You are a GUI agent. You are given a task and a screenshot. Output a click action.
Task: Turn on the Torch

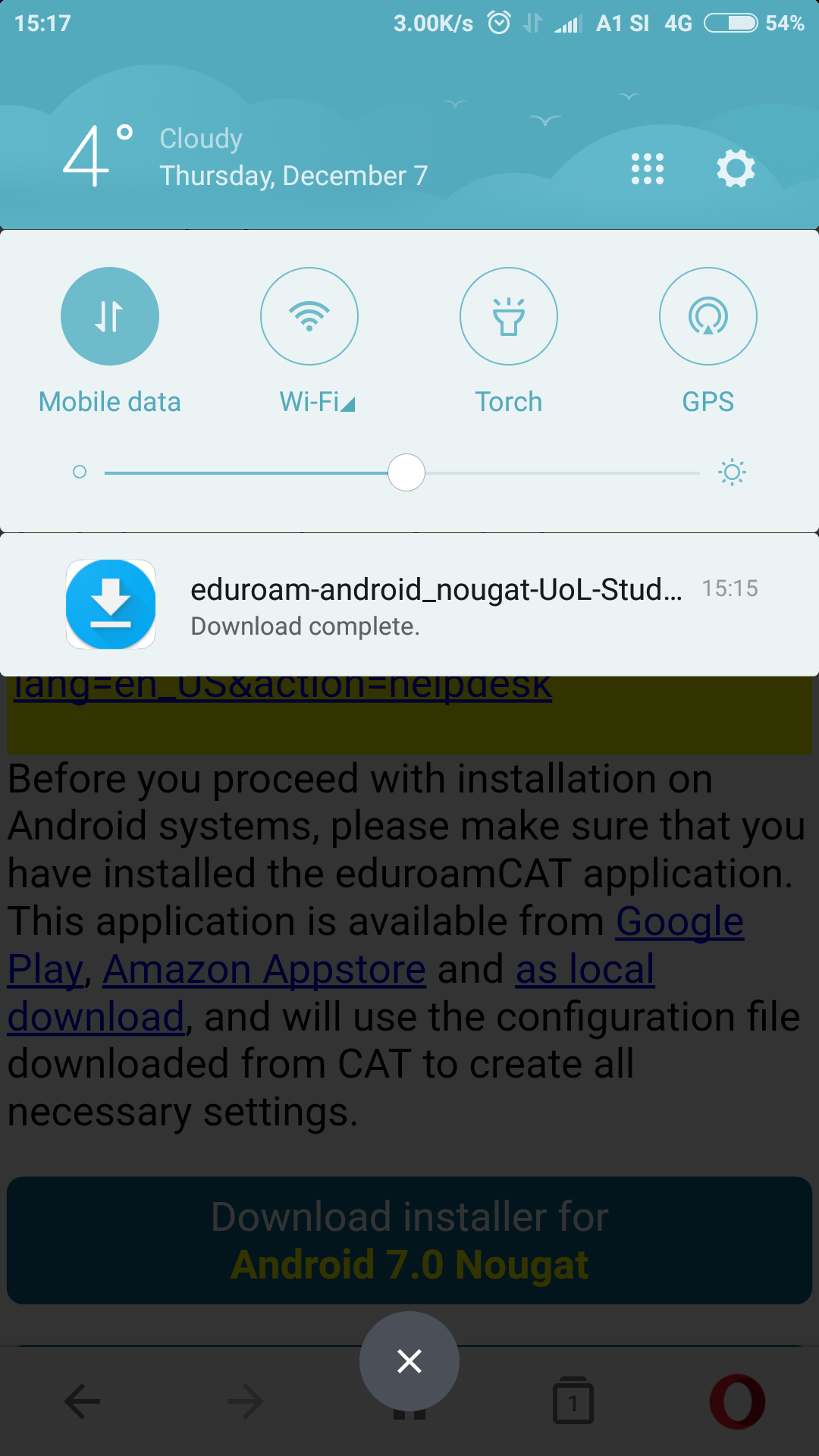pyautogui.click(x=509, y=316)
